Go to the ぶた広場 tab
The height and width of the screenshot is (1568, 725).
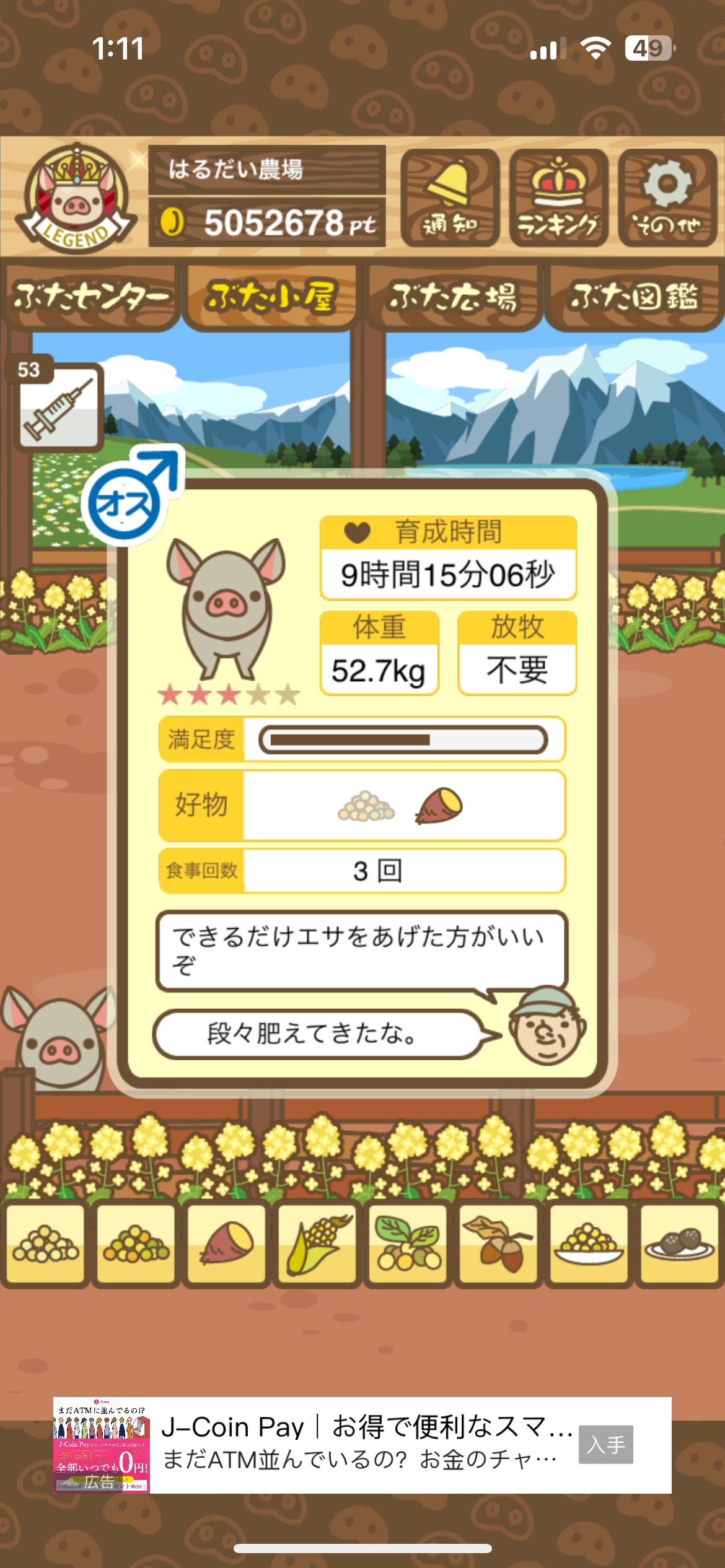[x=453, y=298]
